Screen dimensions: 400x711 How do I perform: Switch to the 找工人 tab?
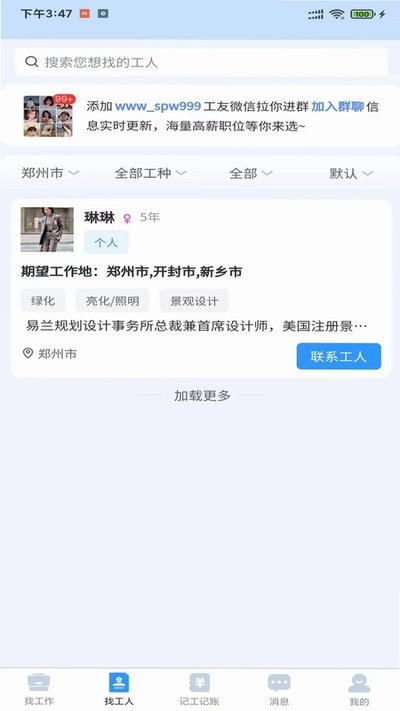[x=119, y=689]
